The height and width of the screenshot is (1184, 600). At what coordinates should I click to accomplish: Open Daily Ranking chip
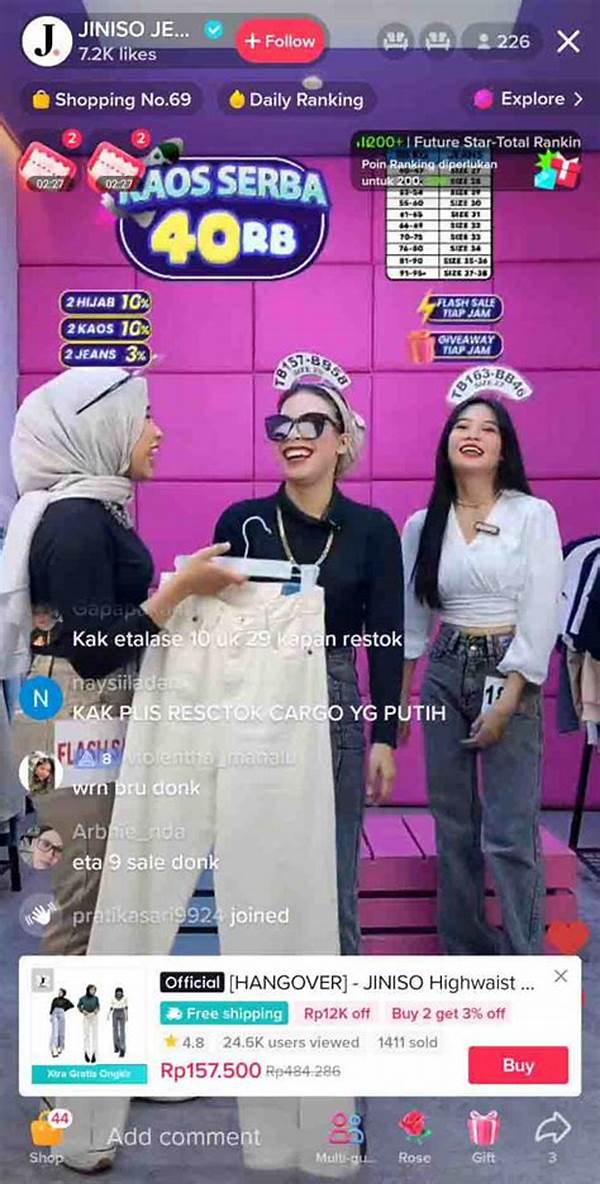coord(296,99)
